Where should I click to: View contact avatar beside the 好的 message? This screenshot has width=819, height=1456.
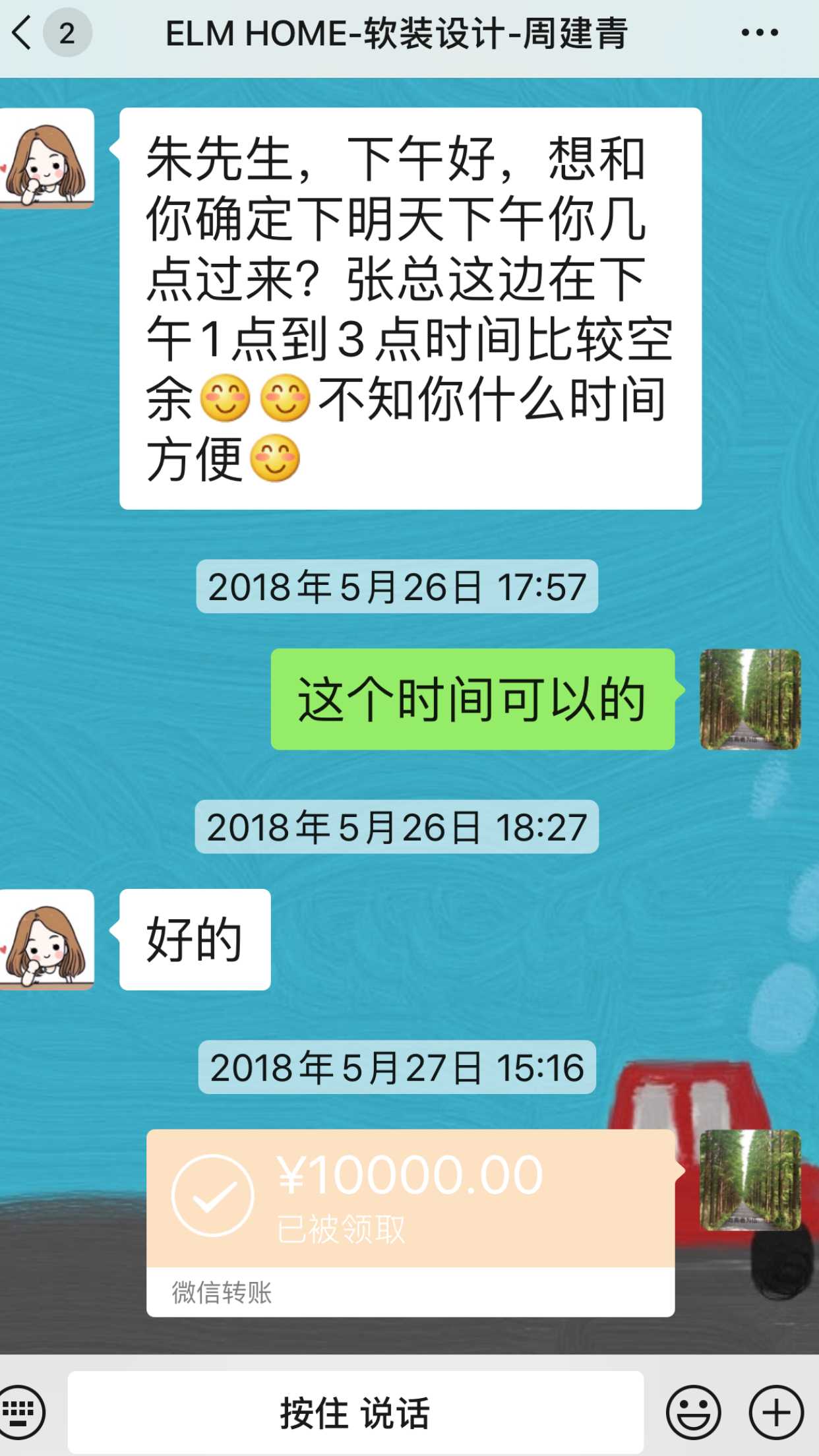(x=46, y=939)
